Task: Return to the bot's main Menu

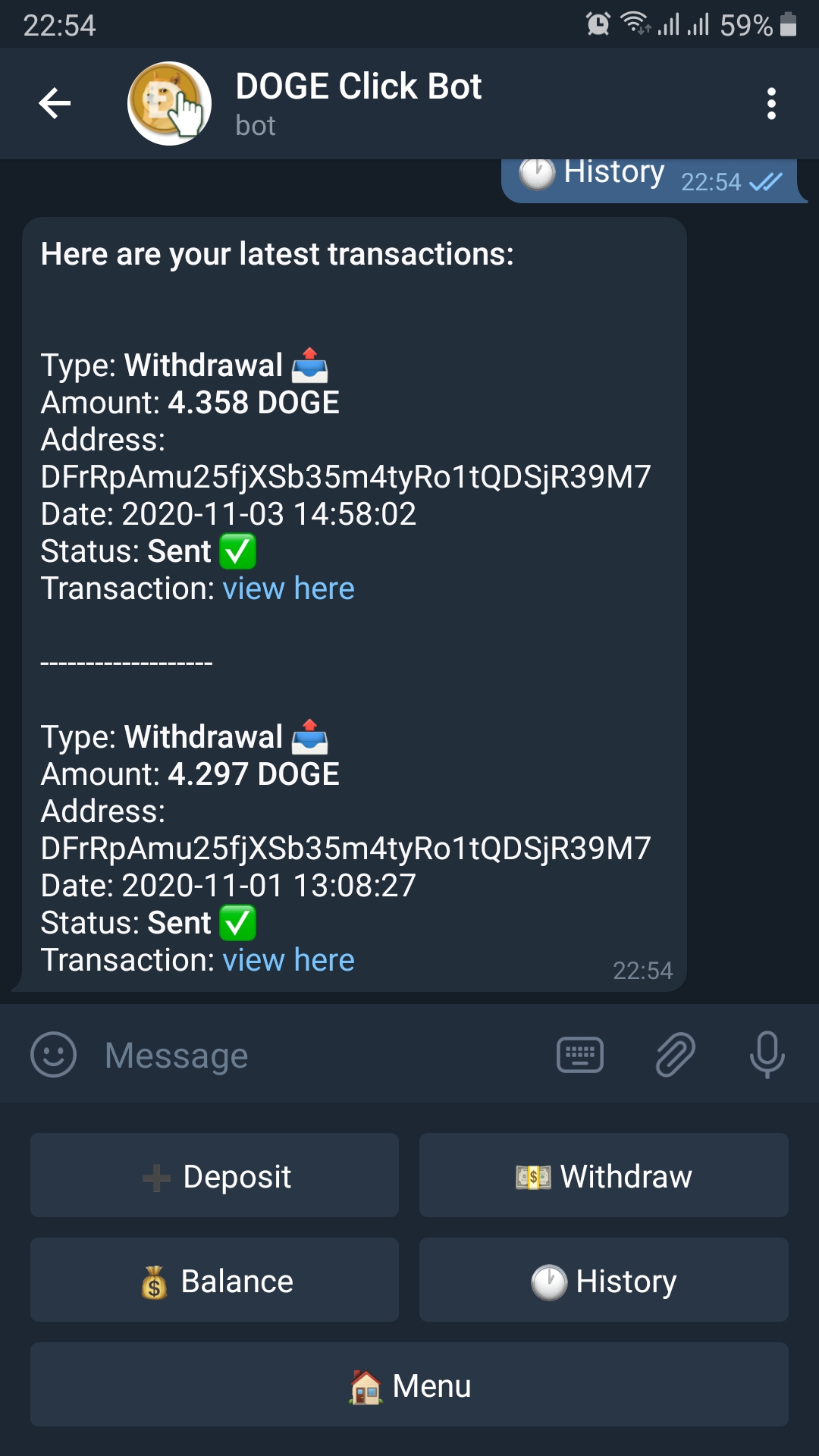Action: click(x=409, y=1385)
